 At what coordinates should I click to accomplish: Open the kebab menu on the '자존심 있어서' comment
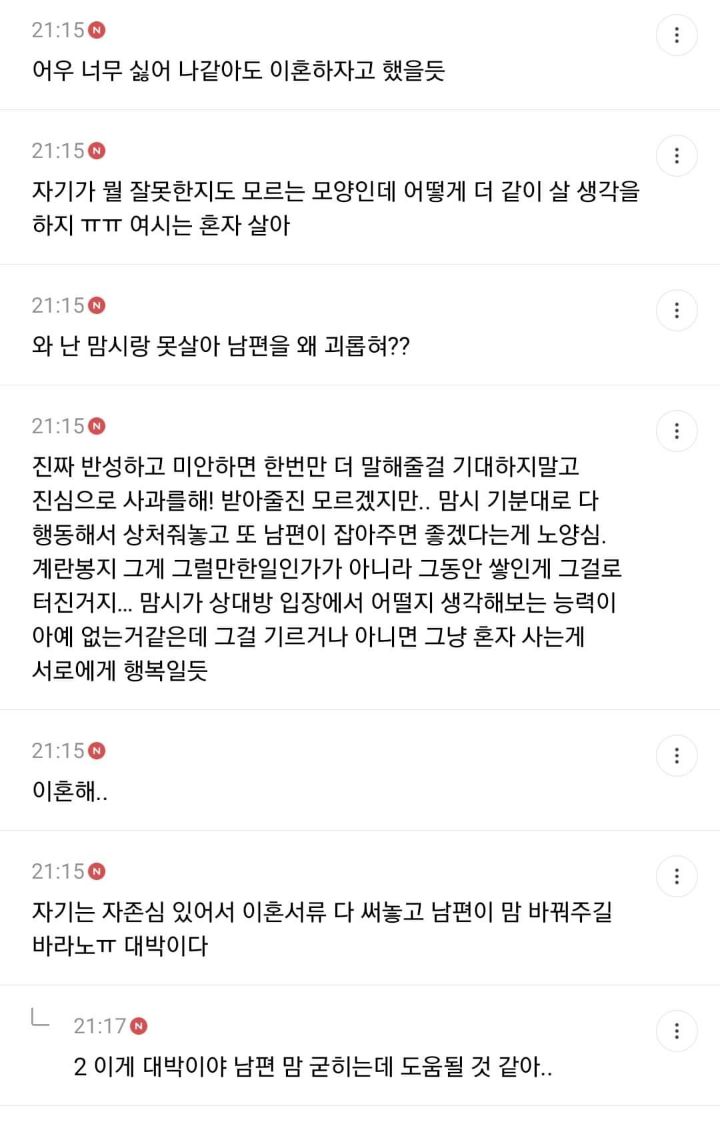coord(677,875)
